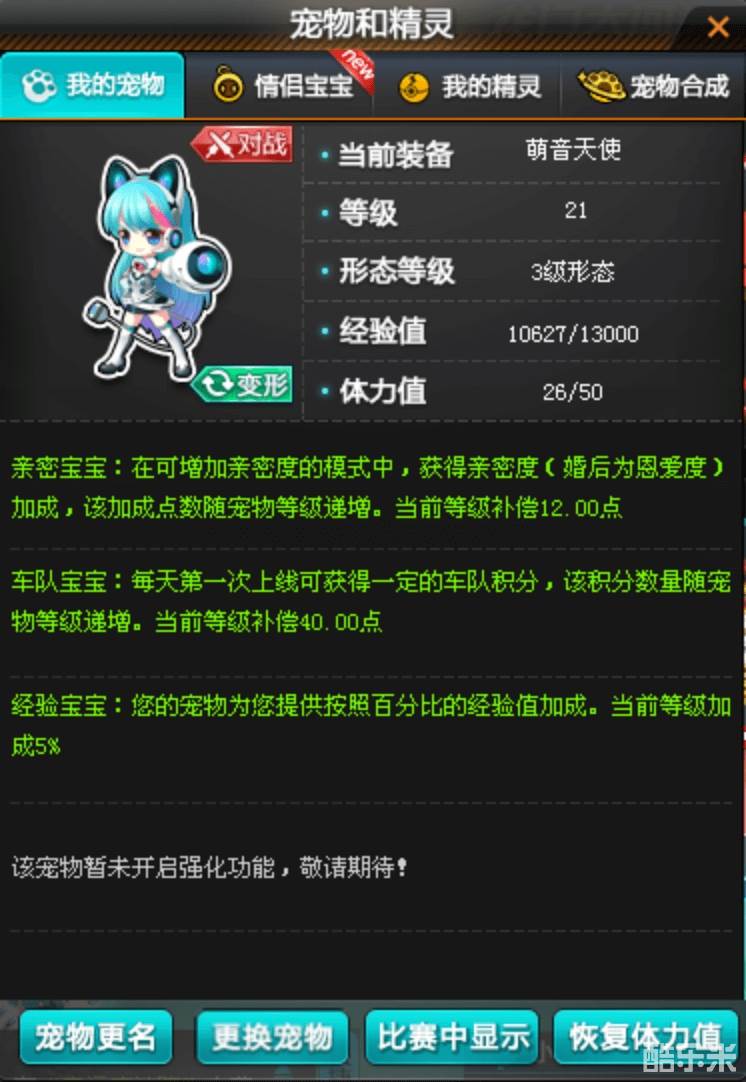The width and height of the screenshot is (746, 1082).
Task: Select the 我的宠物 tab
Action: (93, 86)
